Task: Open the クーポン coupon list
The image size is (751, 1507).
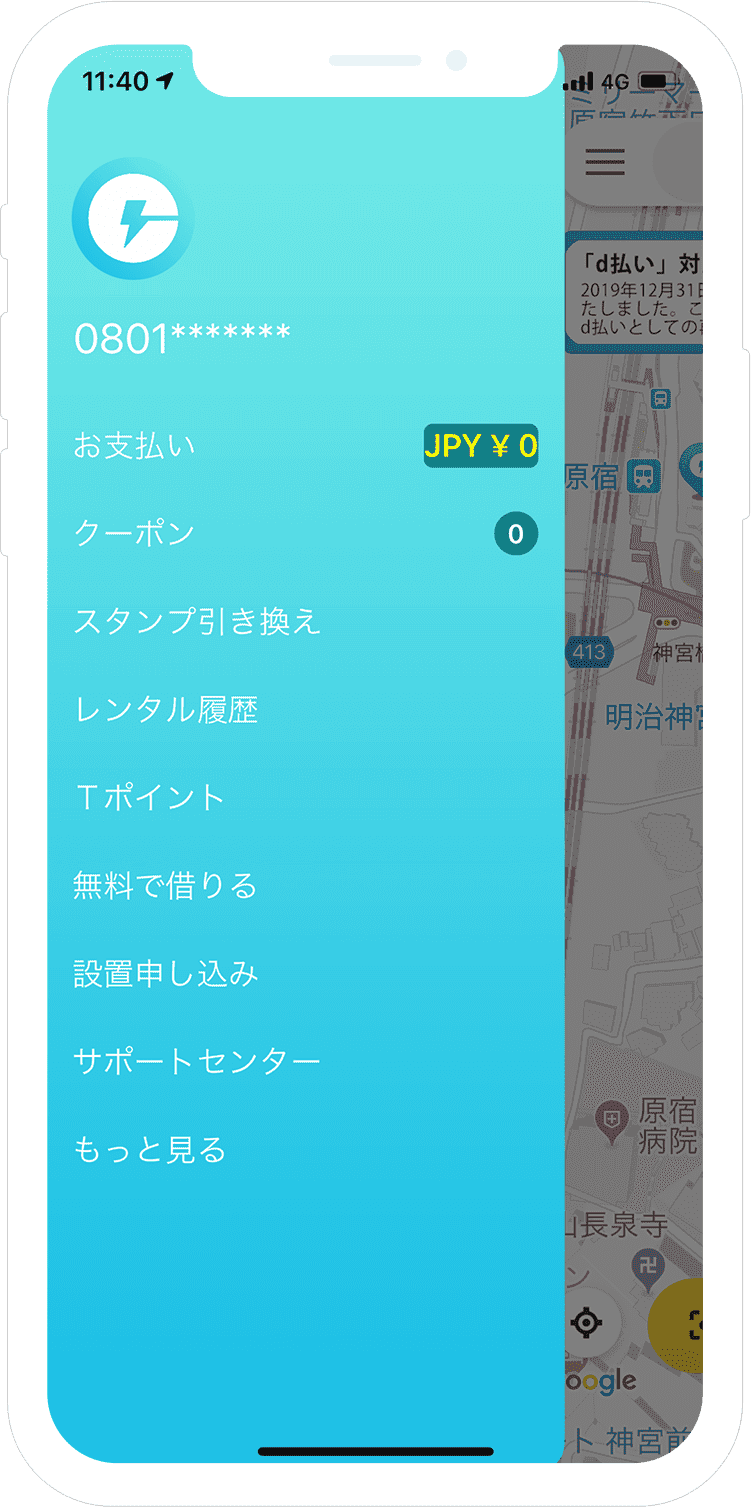Action: click(x=305, y=534)
